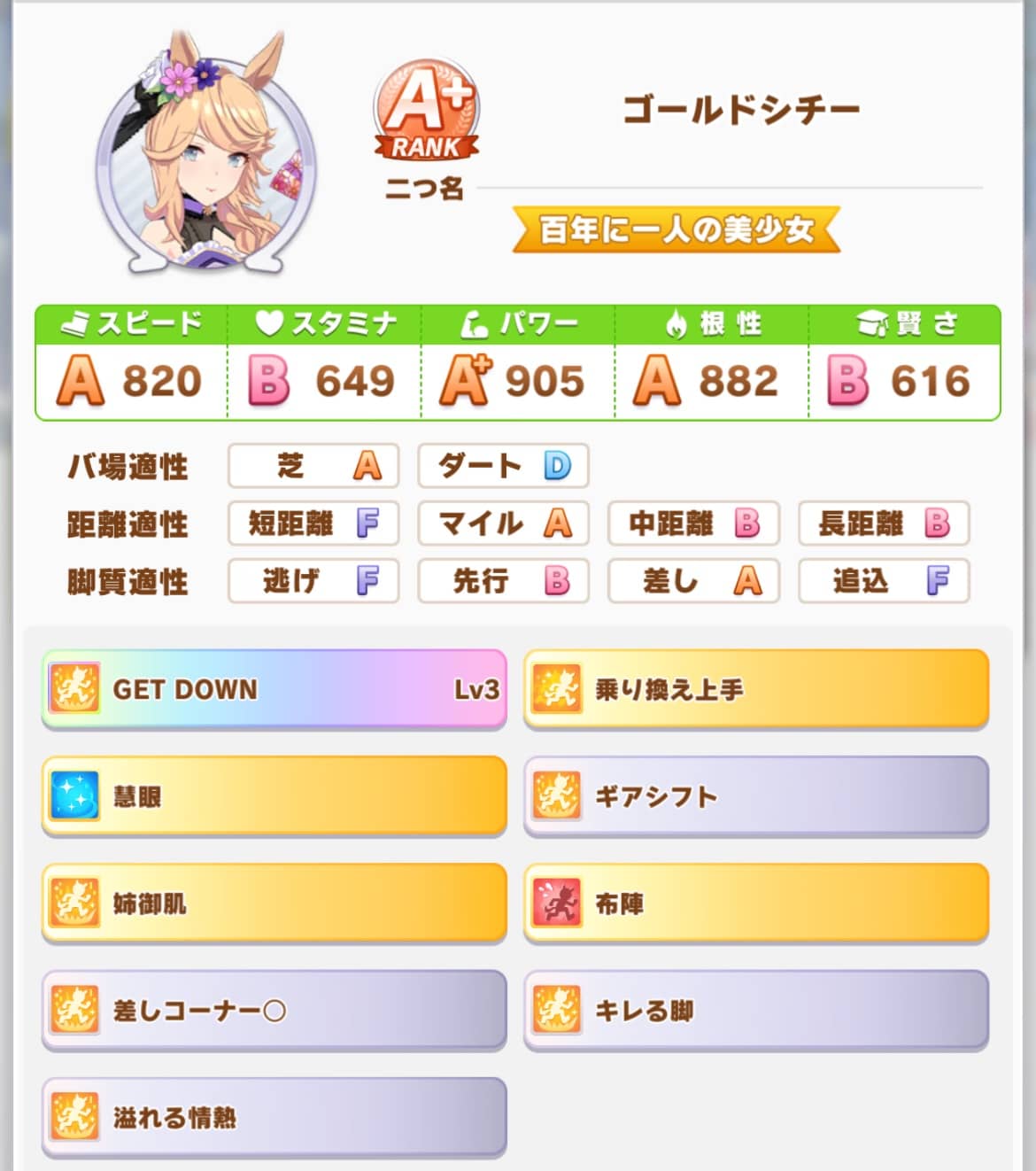Click the 芝 A turf aptitude badge
The height and width of the screenshot is (1171, 1036).
[x=313, y=466]
